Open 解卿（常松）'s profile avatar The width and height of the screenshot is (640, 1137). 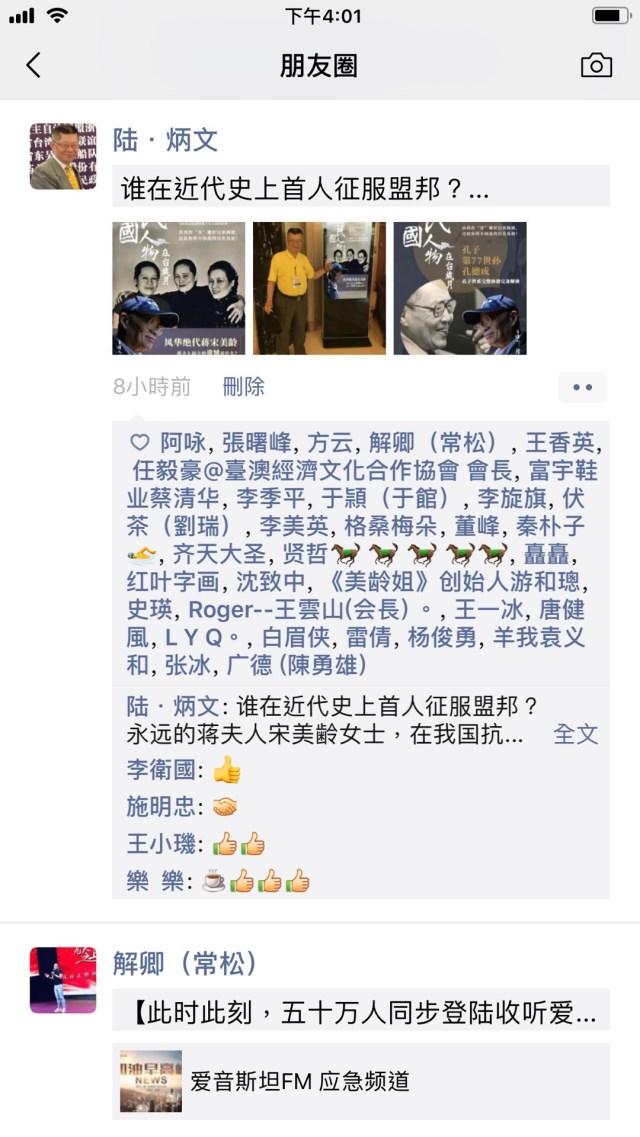click(63, 980)
